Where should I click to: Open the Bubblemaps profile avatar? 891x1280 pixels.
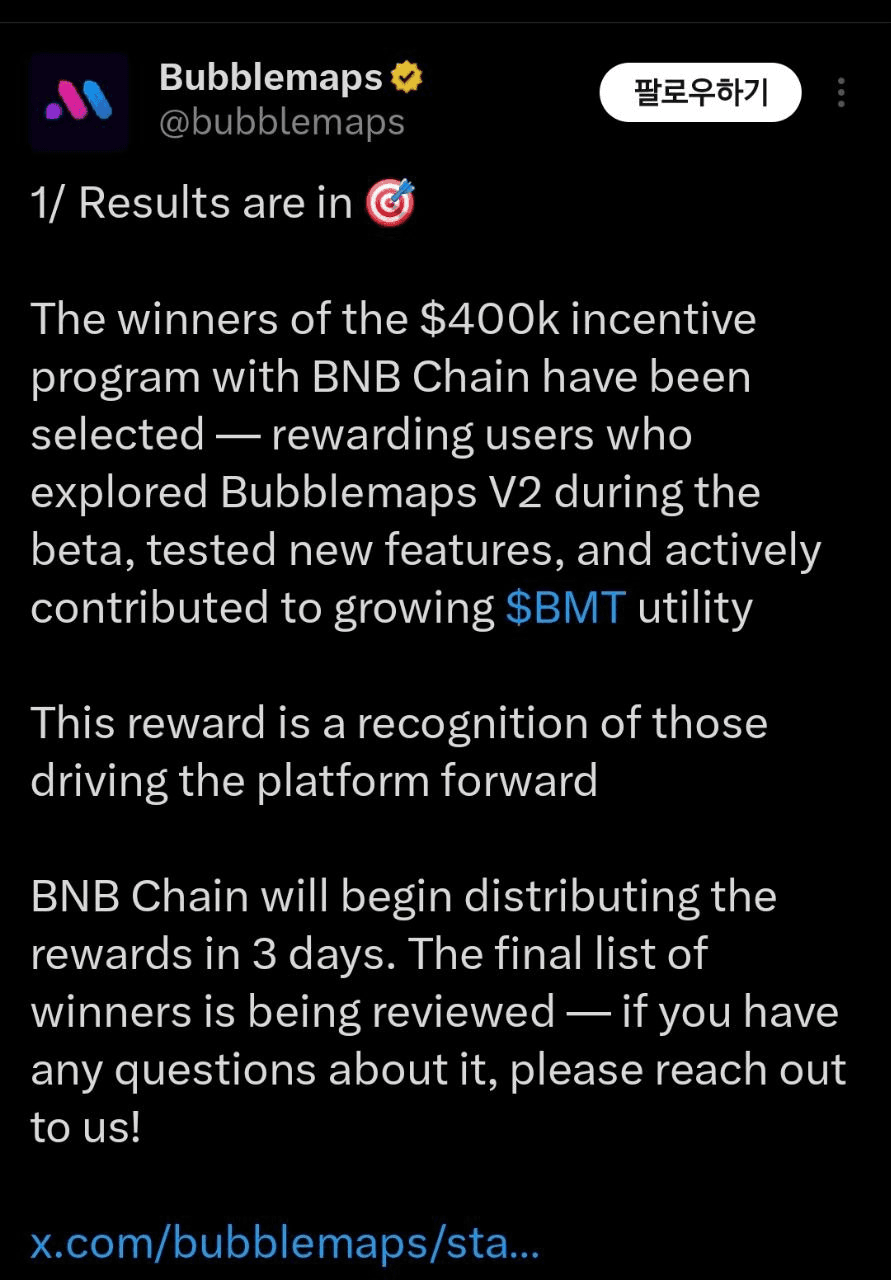[x=79, y=101]
